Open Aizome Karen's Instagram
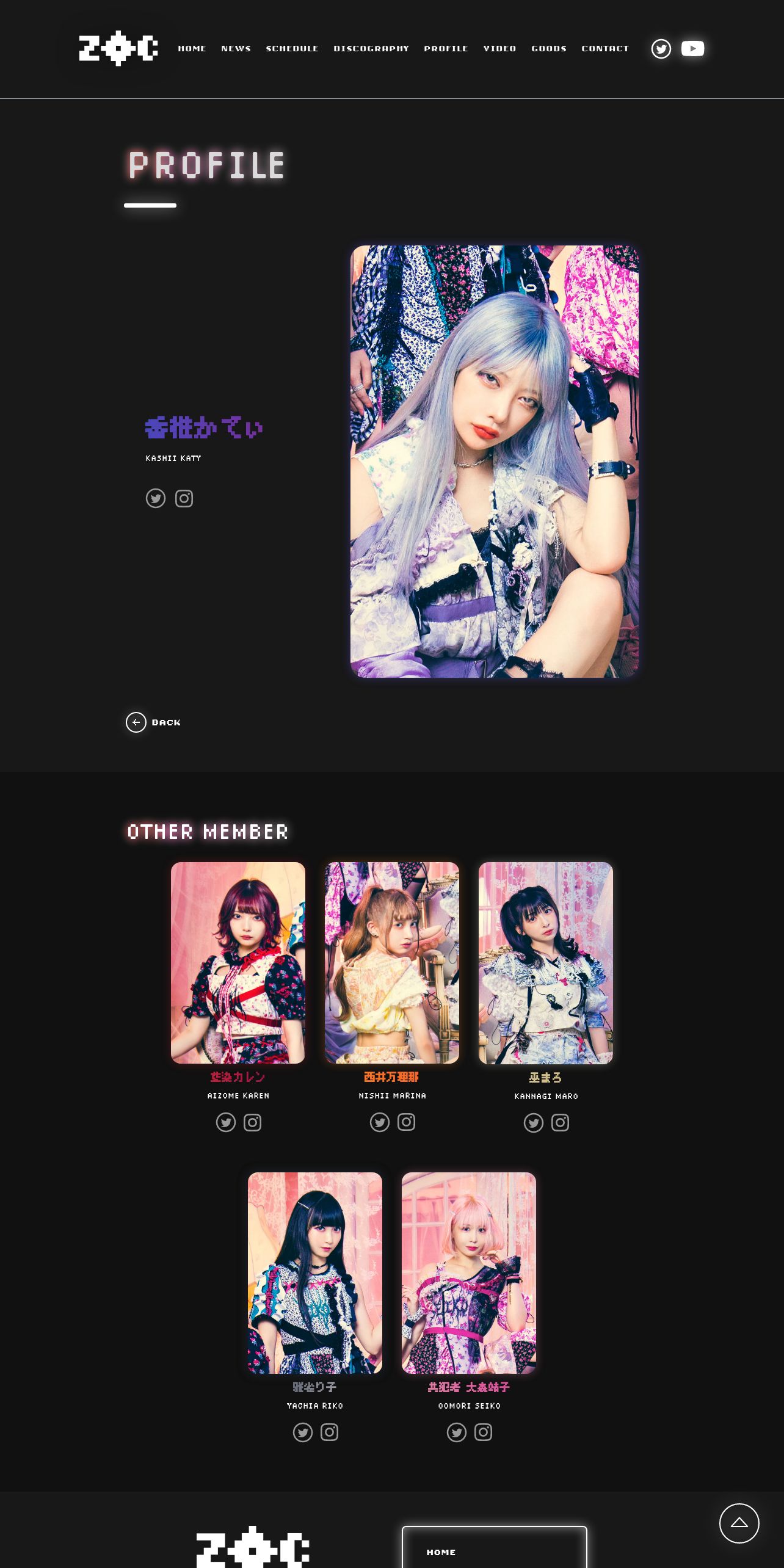 point(252,1122)
